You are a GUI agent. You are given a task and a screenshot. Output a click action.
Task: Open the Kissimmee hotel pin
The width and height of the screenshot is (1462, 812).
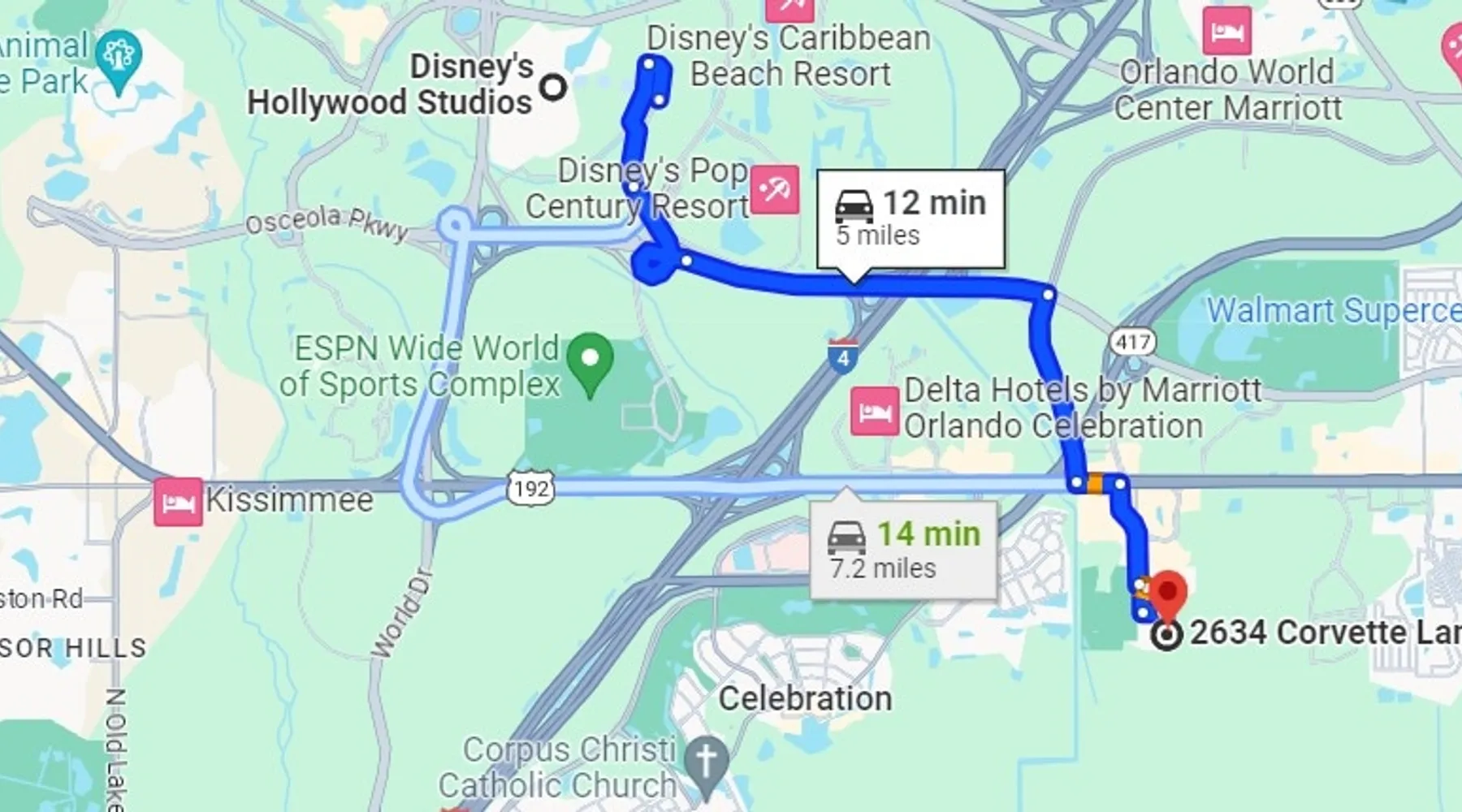pyautogui.click(x=179, y=502)
